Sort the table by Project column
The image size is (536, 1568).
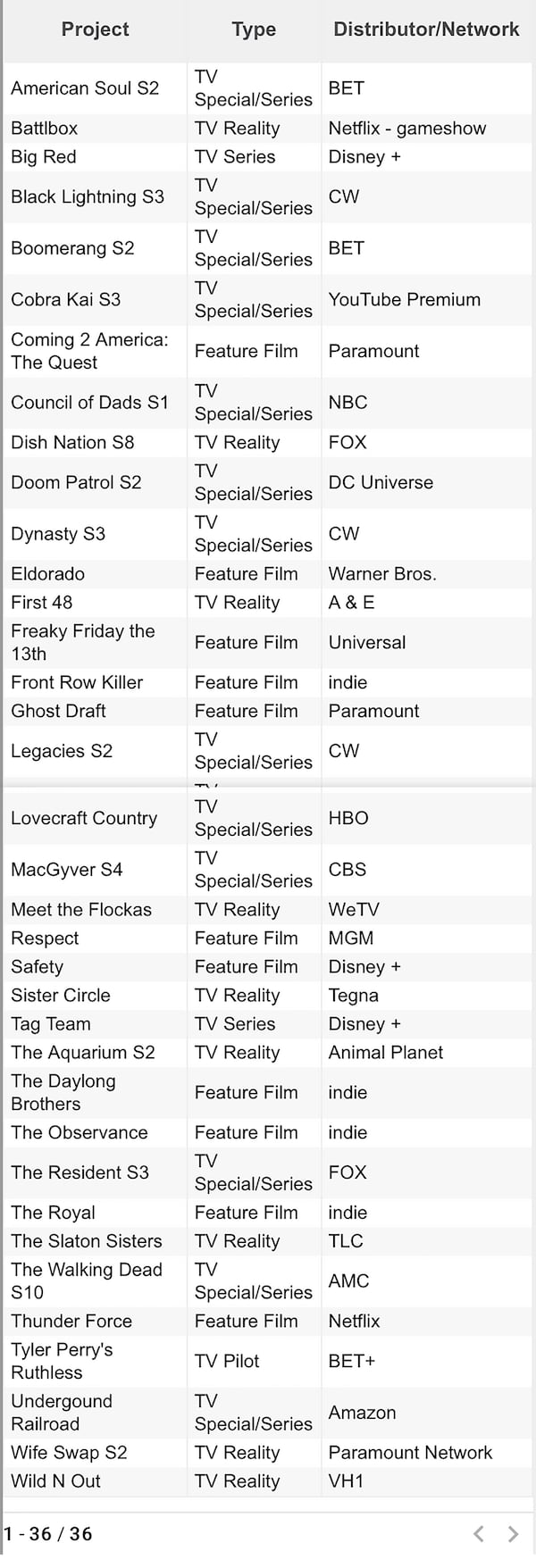pos(95,29)
